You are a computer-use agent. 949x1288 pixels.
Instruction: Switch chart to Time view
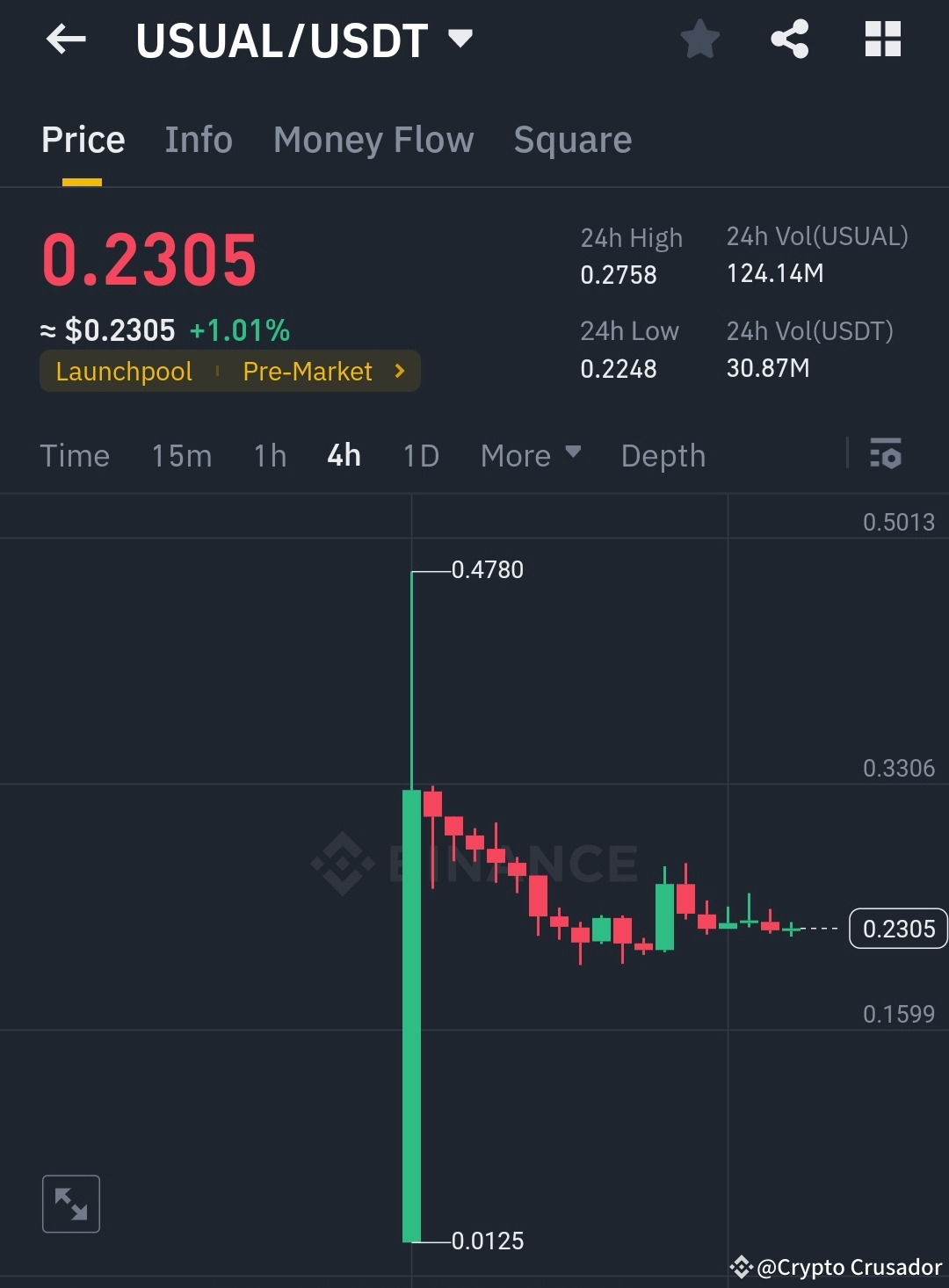pyautogui.click(x=75, y=455)
